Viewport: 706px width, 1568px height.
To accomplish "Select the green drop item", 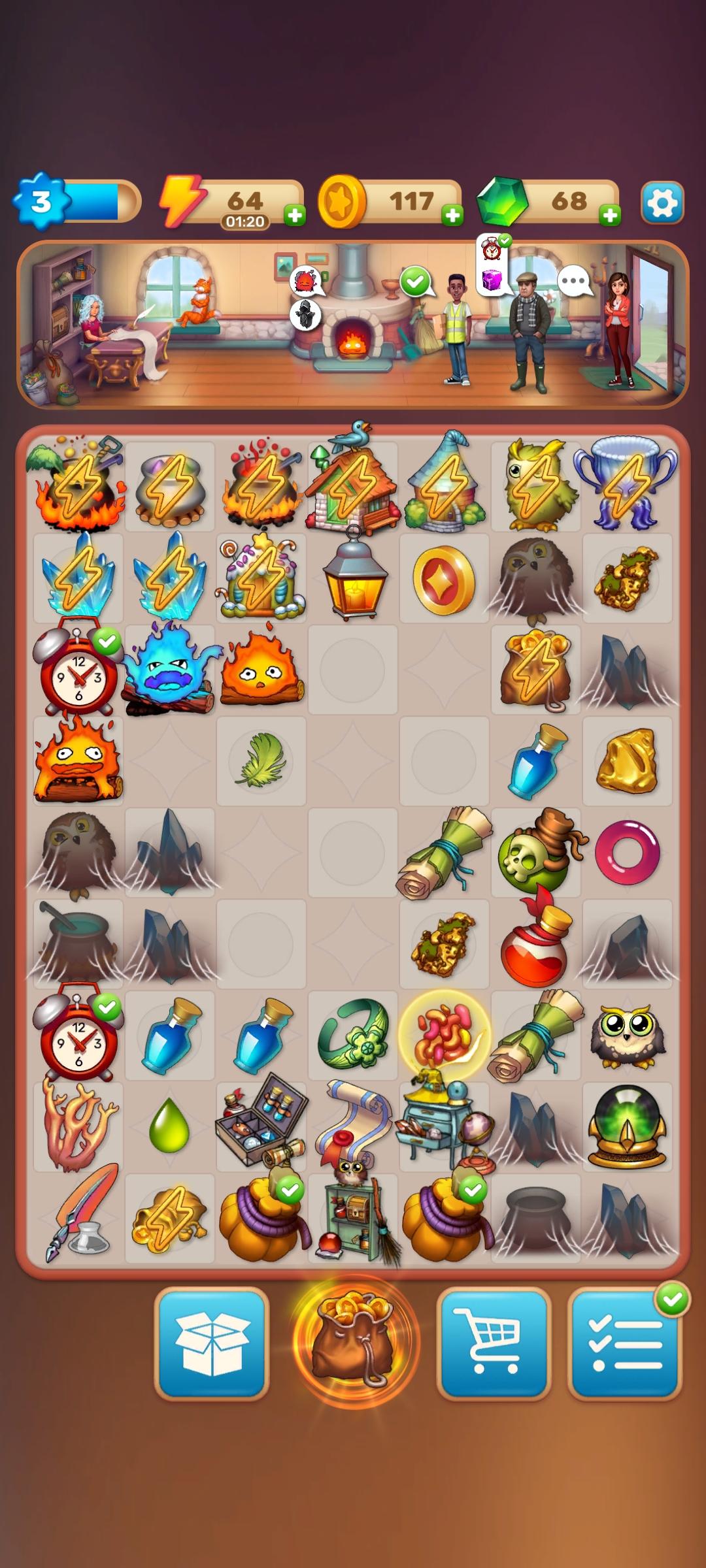I will point(169,1126).
